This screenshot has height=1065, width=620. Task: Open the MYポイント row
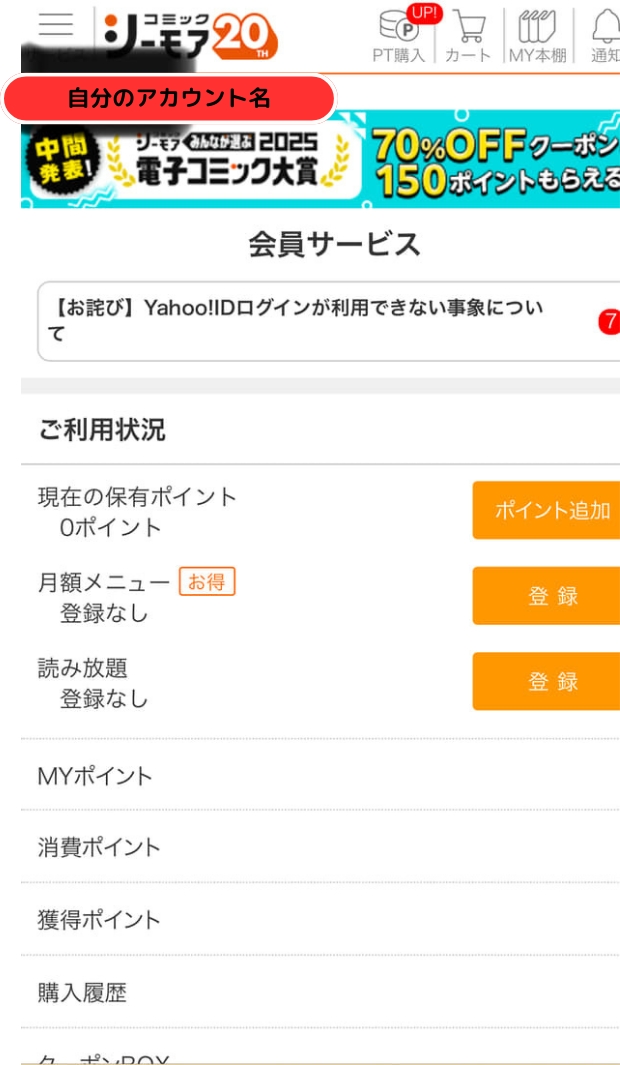click(x=321, y=775)
